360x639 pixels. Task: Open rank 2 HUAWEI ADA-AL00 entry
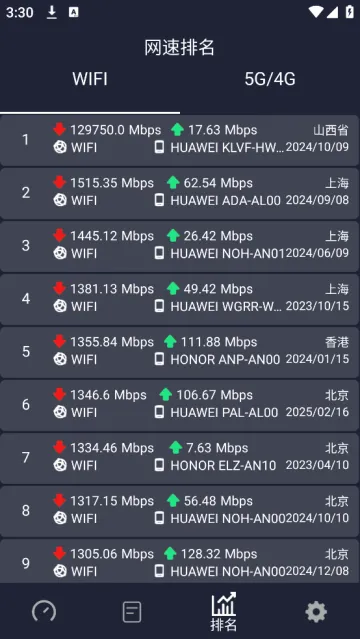click(180, 193)
